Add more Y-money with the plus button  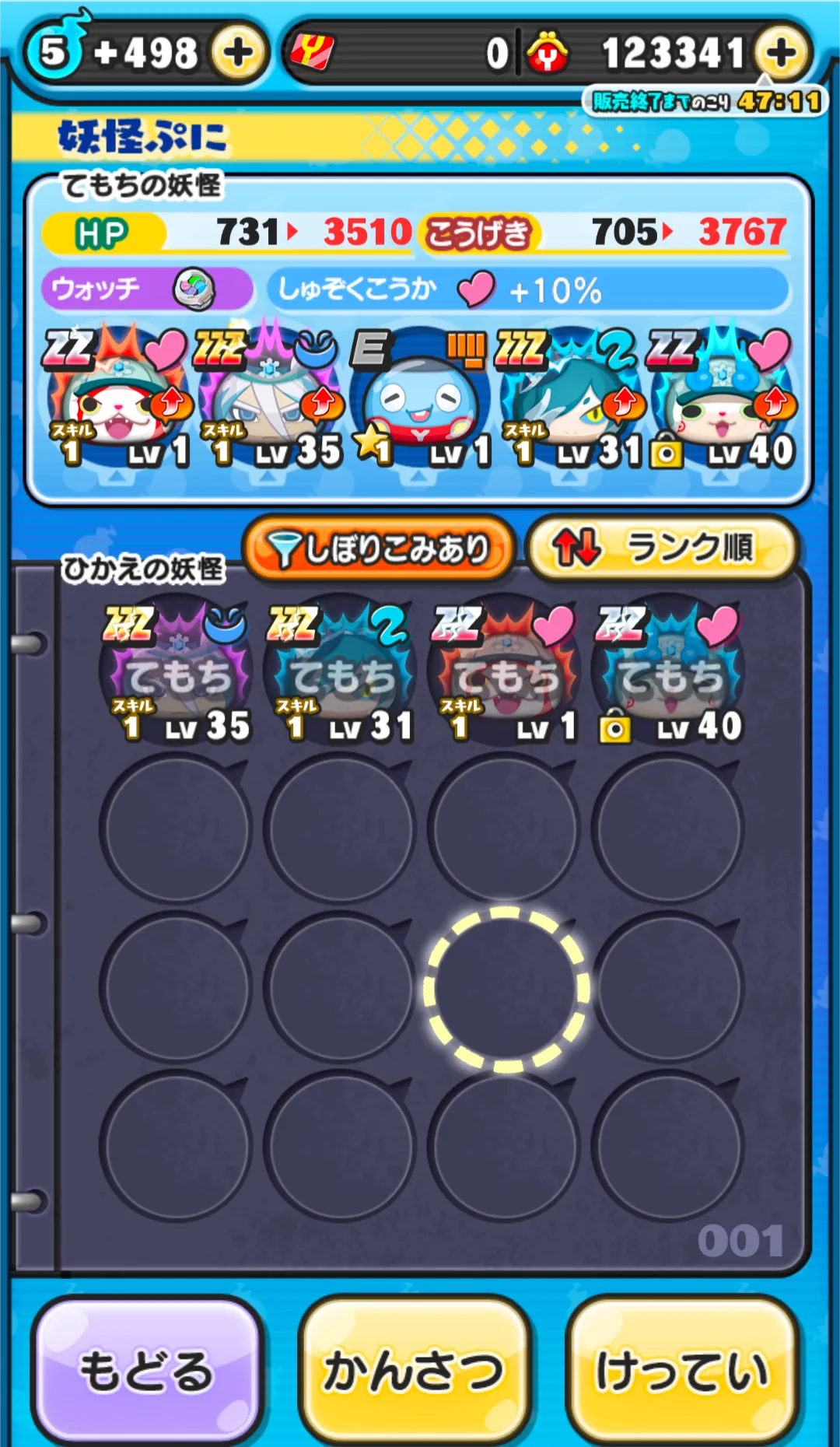[x=780, y=53]
